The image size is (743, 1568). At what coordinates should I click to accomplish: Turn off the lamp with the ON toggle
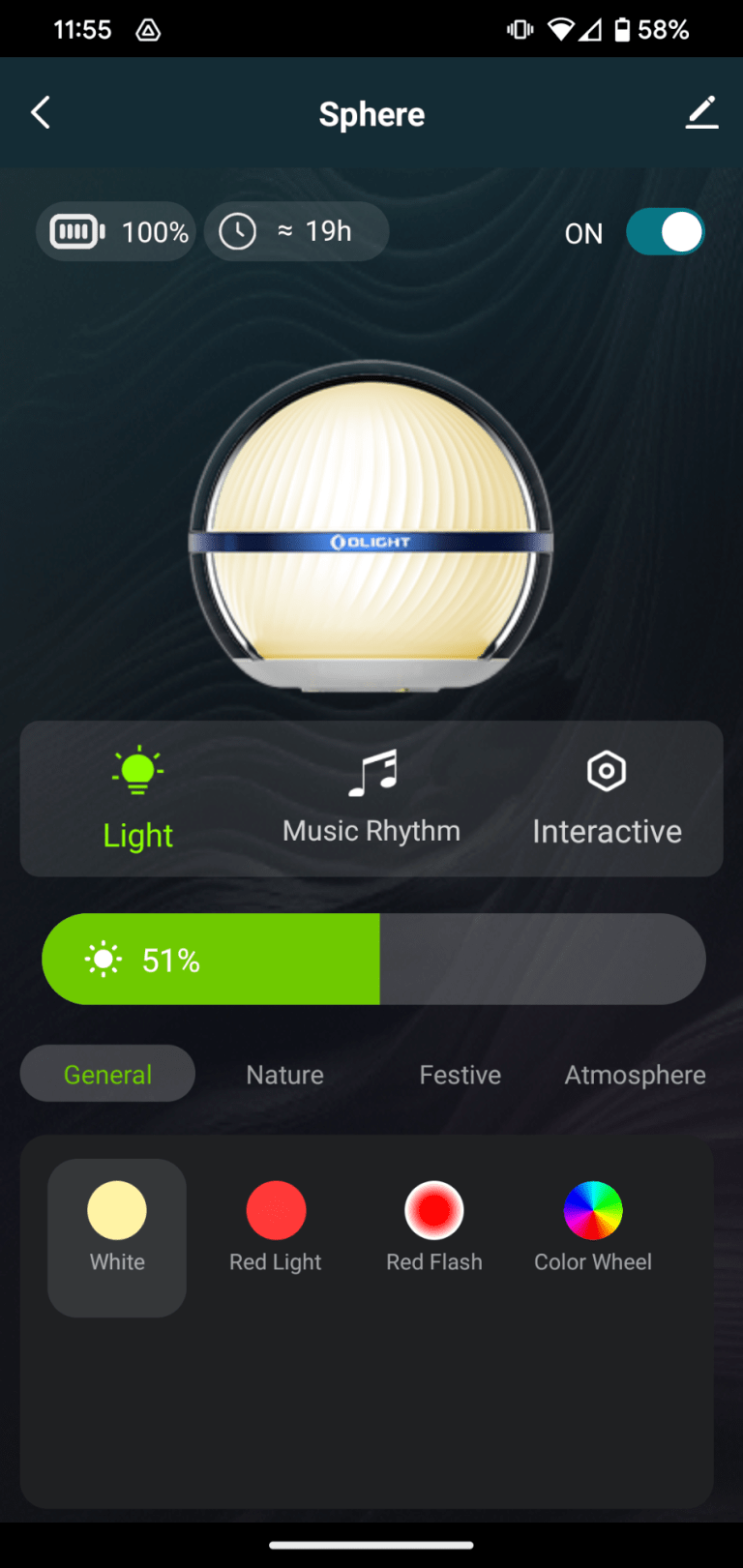click(x=666, y=231)
